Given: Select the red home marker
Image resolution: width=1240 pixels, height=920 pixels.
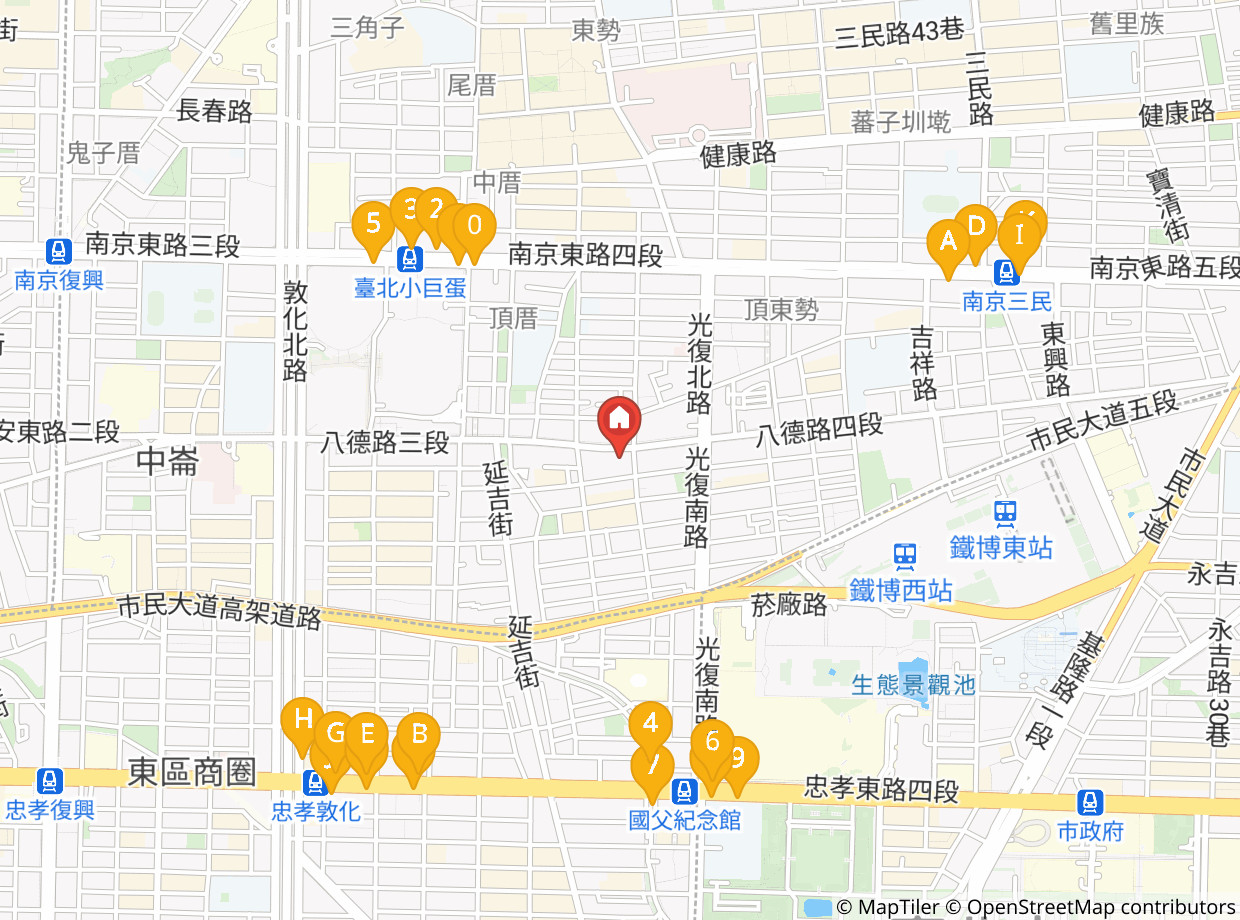Looking at the screenshot, I should (619, 425).
